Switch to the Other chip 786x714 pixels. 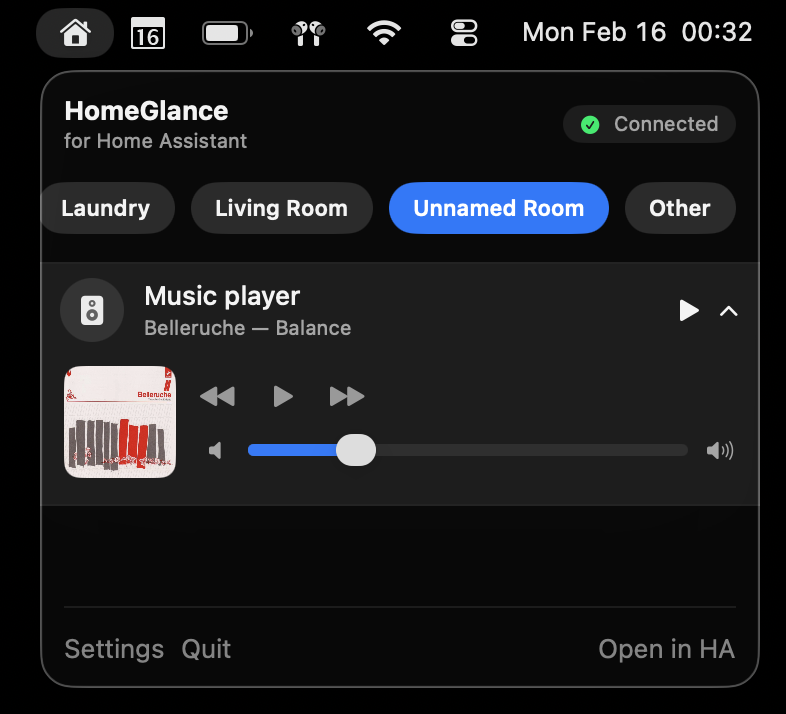(x=679, y=208)
